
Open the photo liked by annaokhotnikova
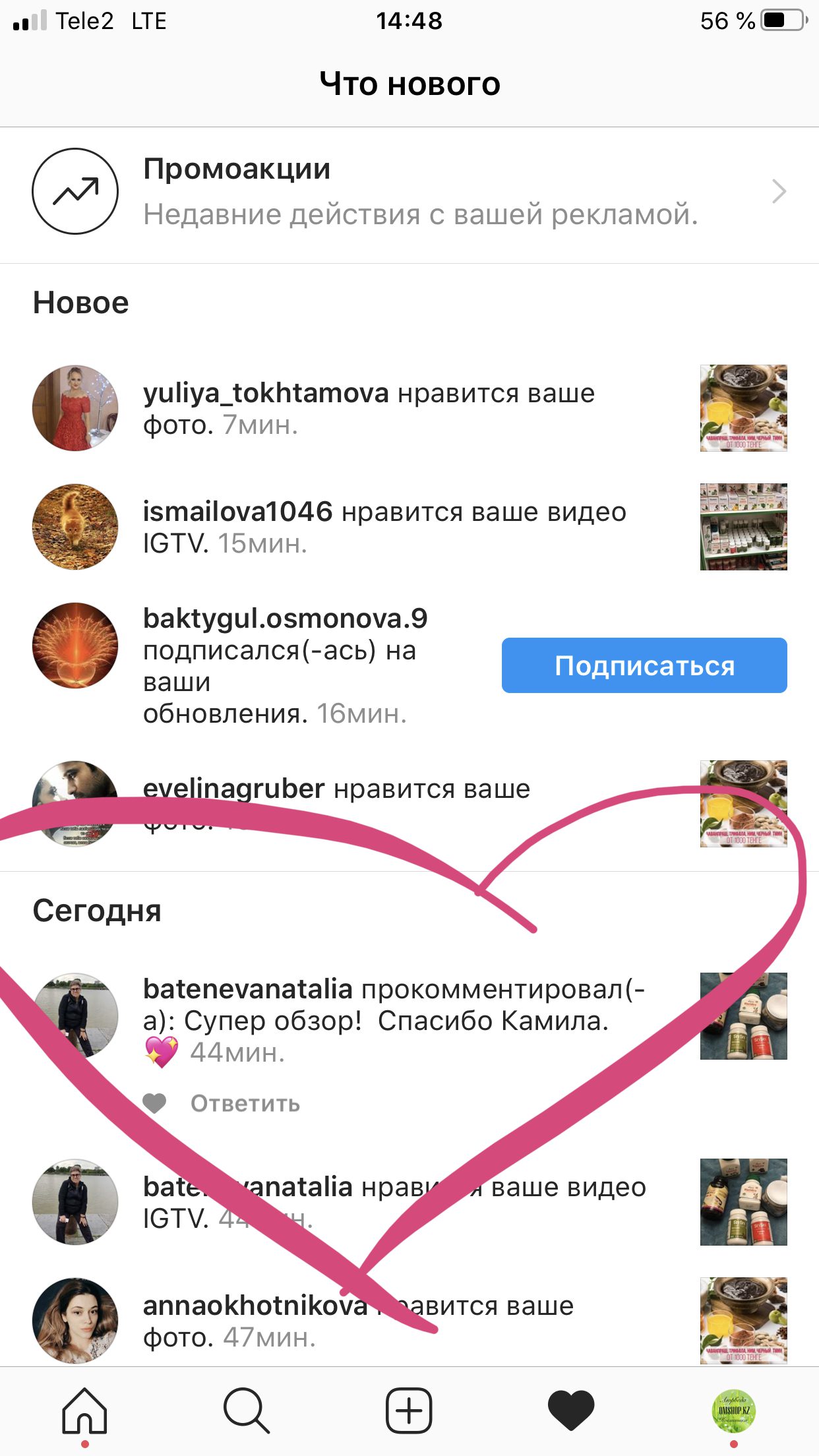click(743, 1321)
